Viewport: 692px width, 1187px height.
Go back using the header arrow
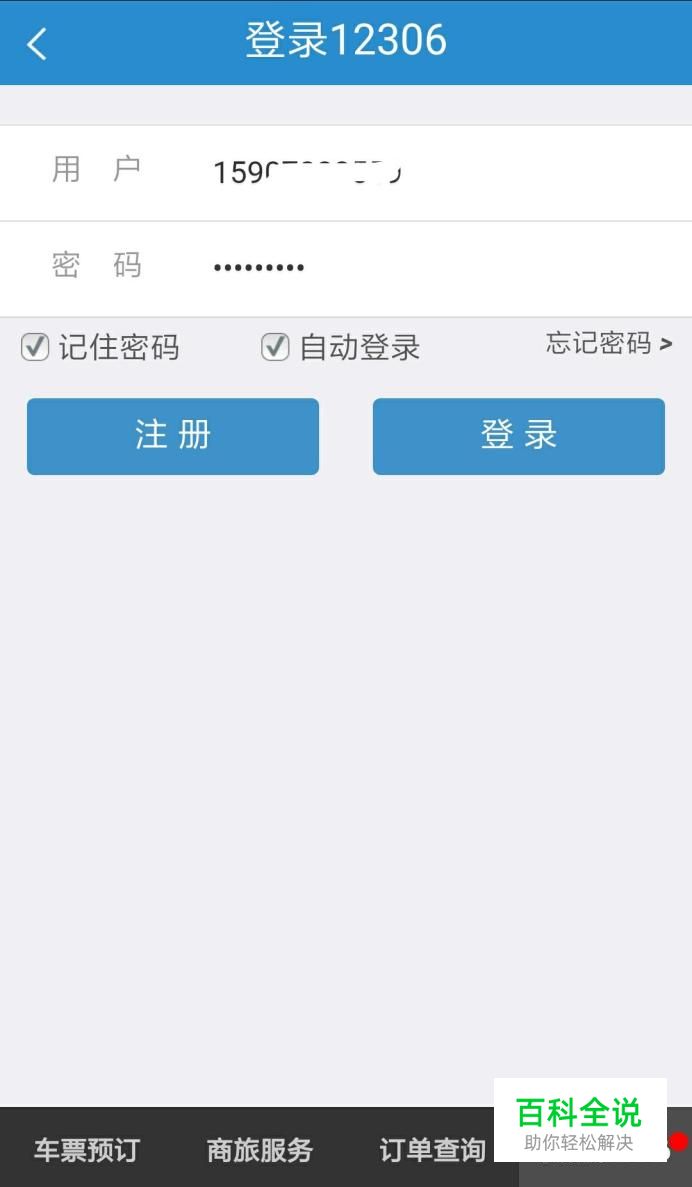point(37,43)
